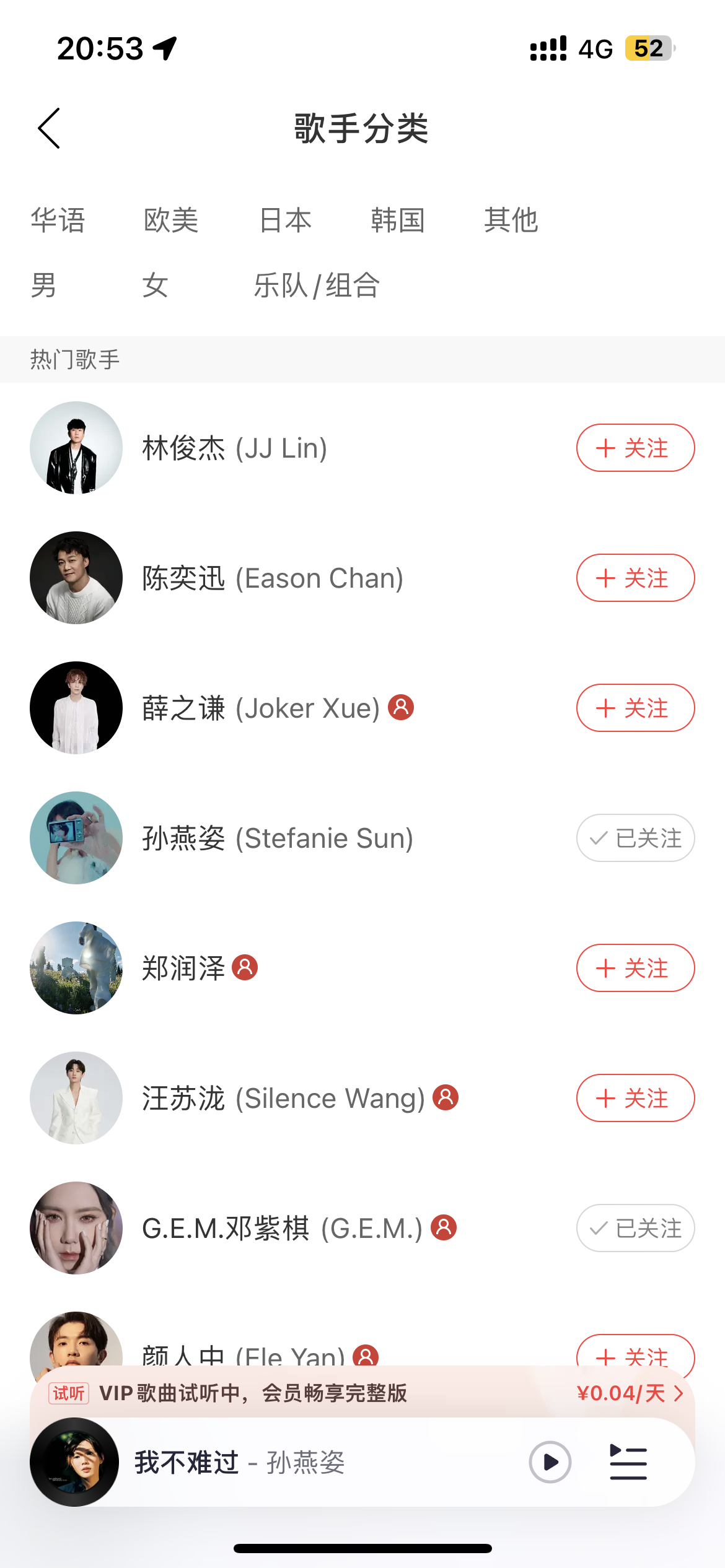The image size is (725, 1568).
Task: Open 薛之谦 (Joker Xue) artist page
Action: [261, 708]
